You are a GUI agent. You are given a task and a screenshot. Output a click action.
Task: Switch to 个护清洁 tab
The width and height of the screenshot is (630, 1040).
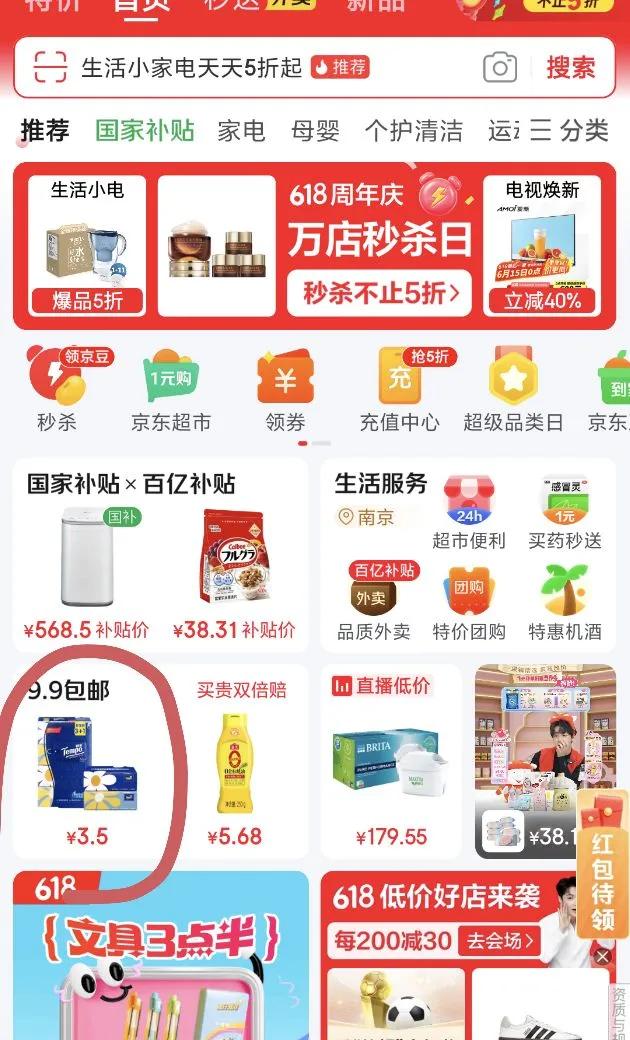(x=413, y=131)
